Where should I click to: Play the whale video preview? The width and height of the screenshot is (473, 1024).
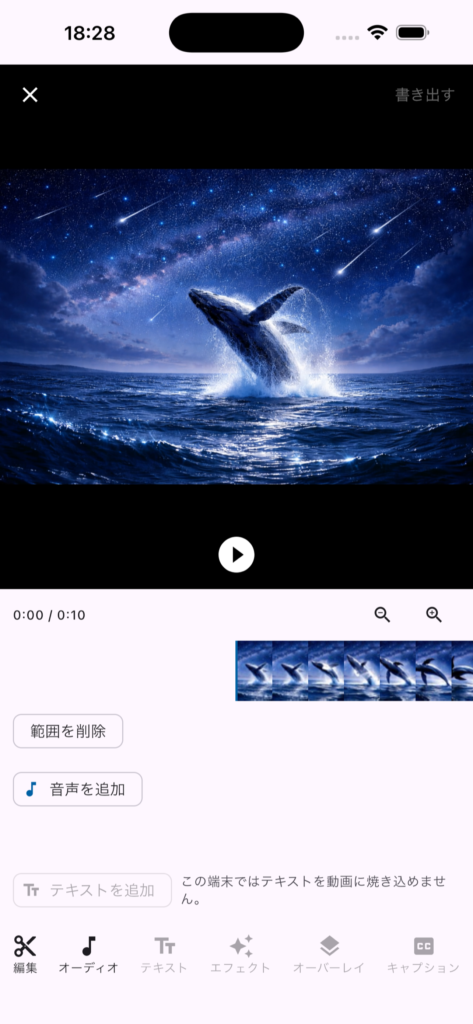pos(236,555)
